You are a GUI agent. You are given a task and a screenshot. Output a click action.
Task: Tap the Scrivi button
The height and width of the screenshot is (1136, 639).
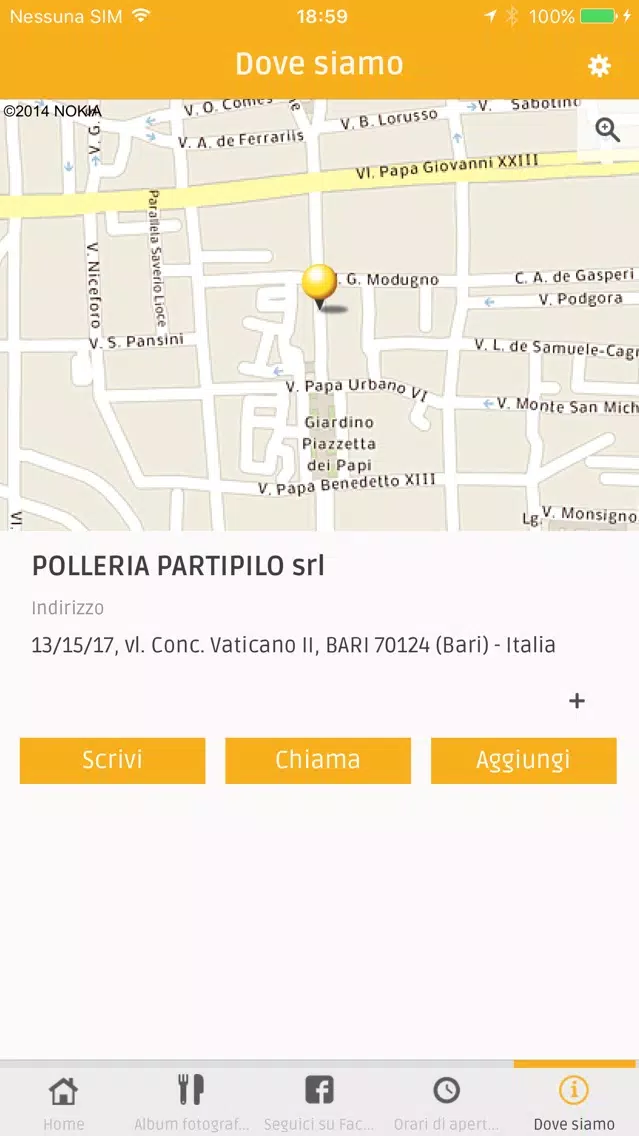click(112, 760)
